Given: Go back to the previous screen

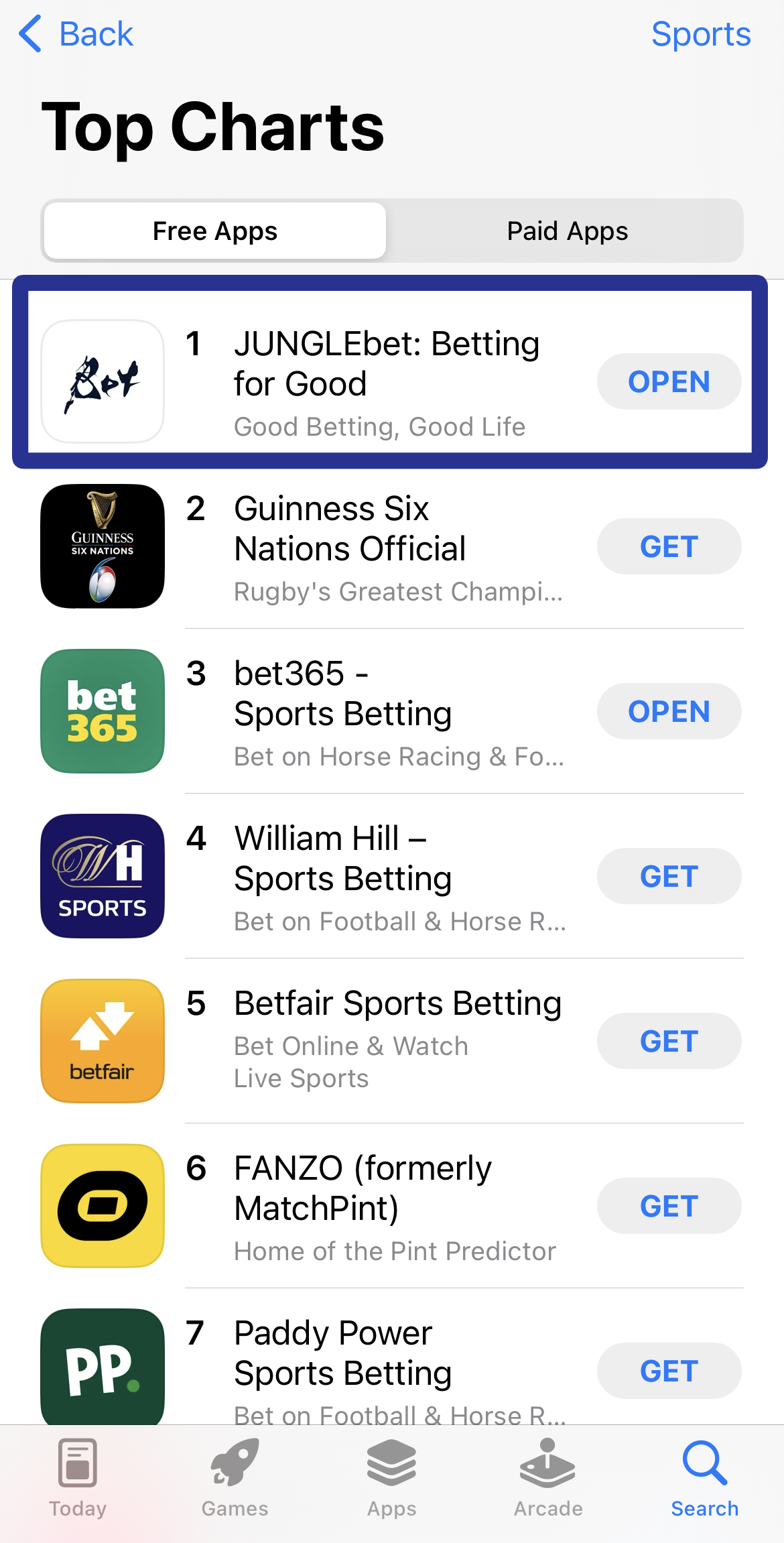Looking at the screenshot, I should (x=76, y=34).
